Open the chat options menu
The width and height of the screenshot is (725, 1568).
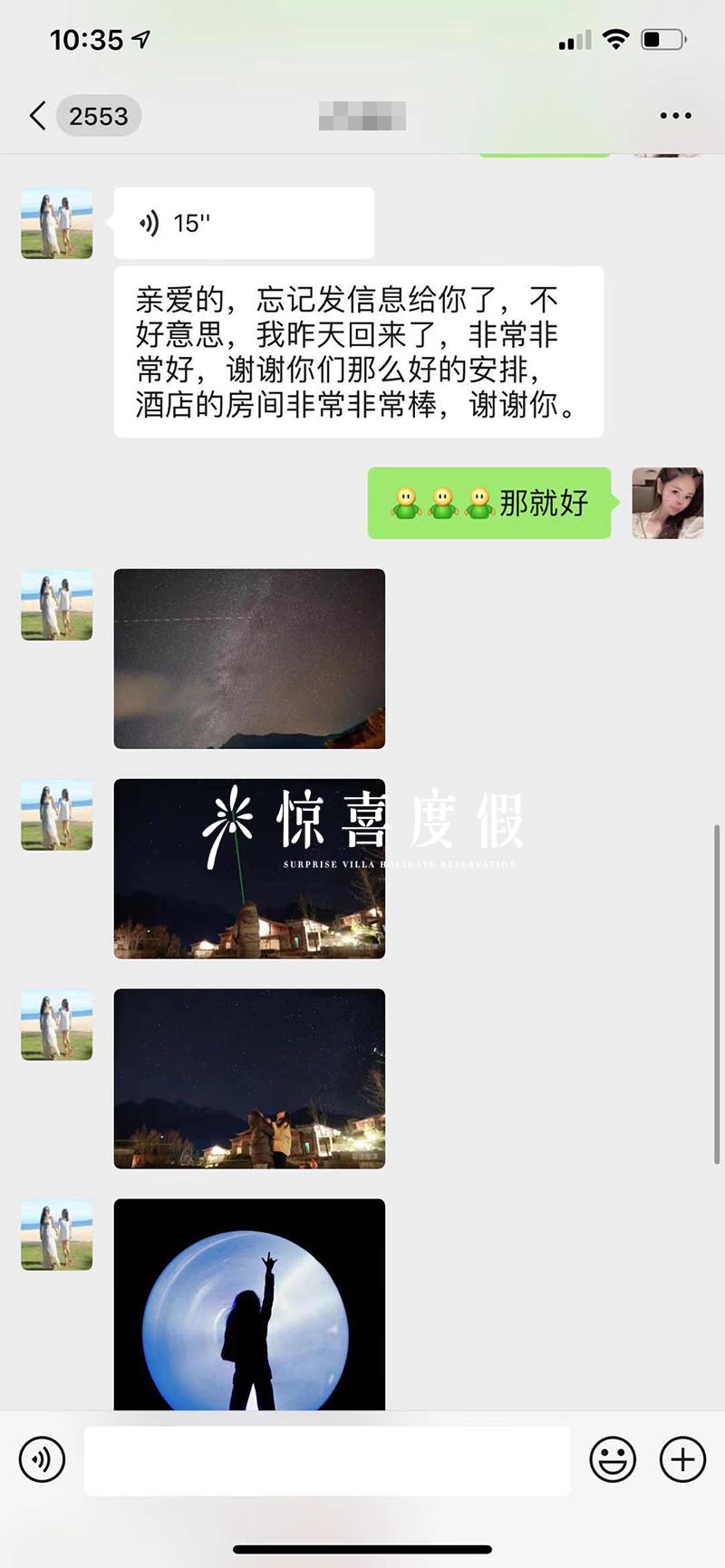(x=675, y=116)
